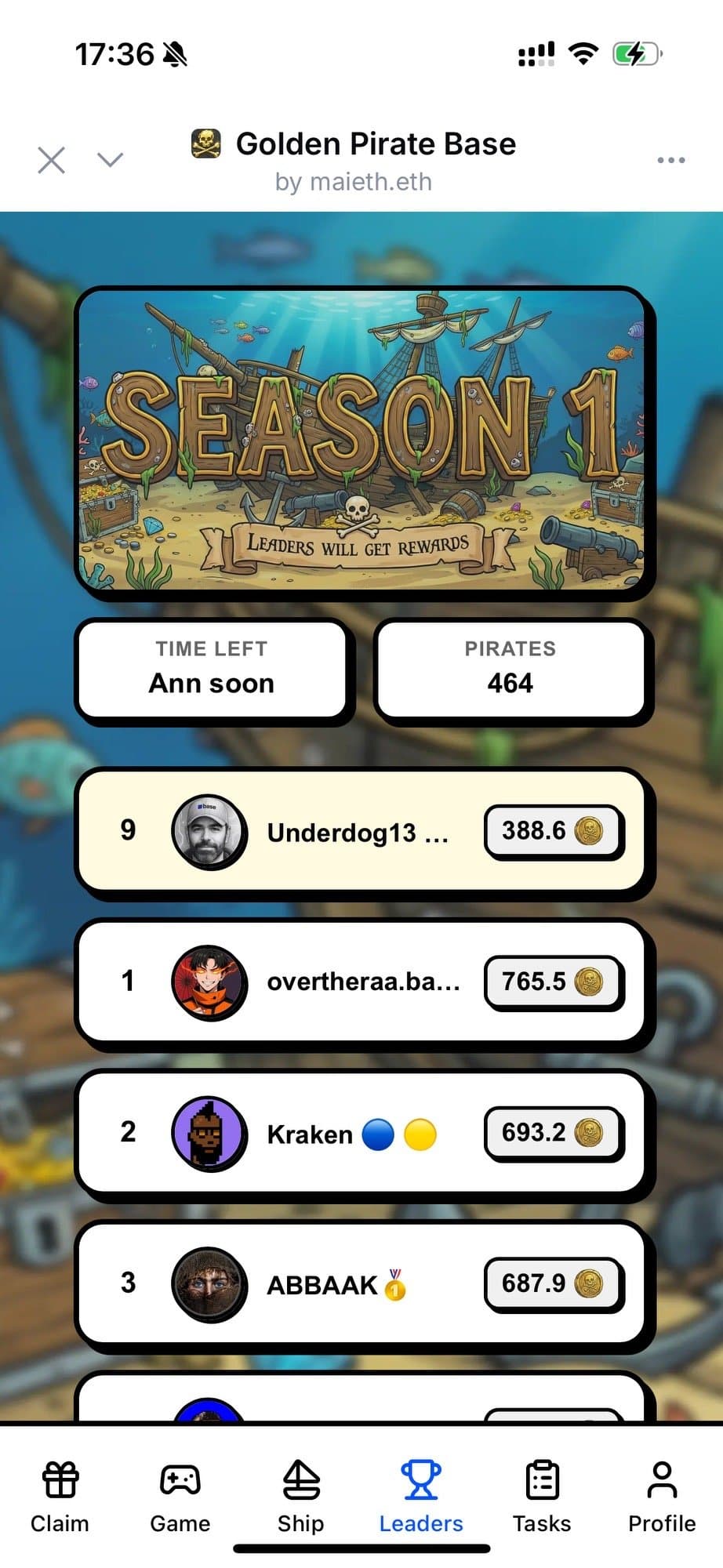Switch to the Claim tab

tap(60, 1496)
